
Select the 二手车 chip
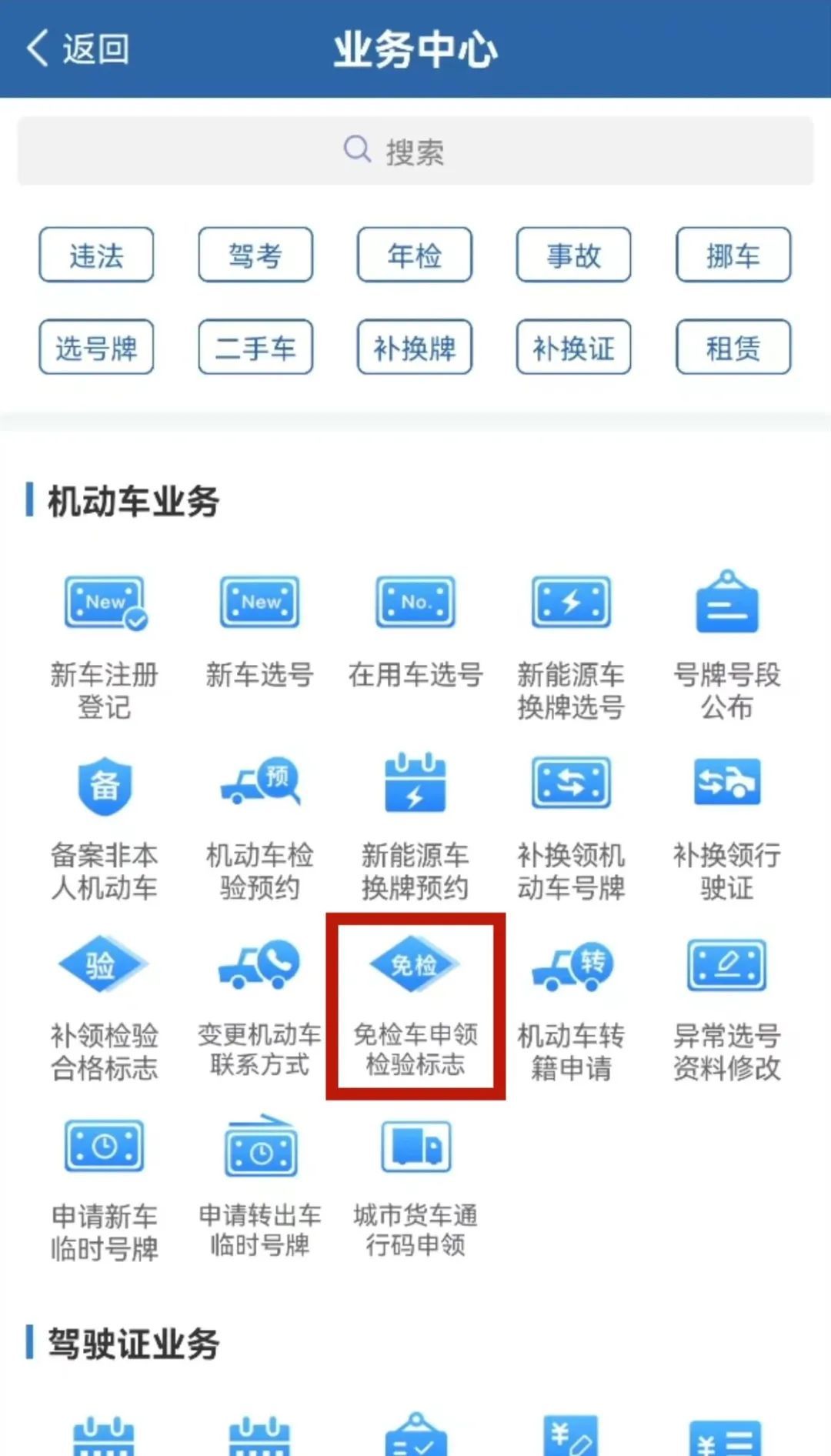[255, 347]
